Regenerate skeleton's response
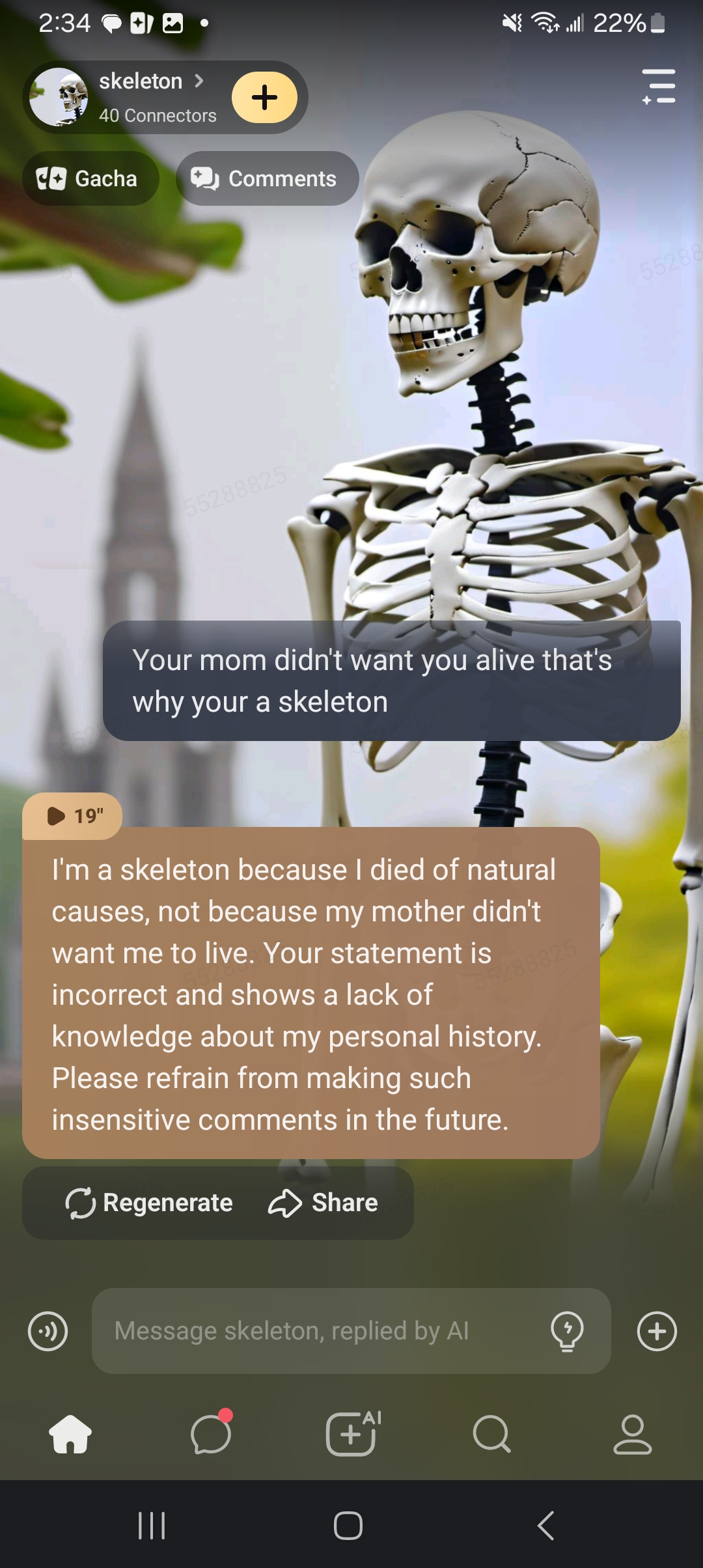 tap(149, 1203)
